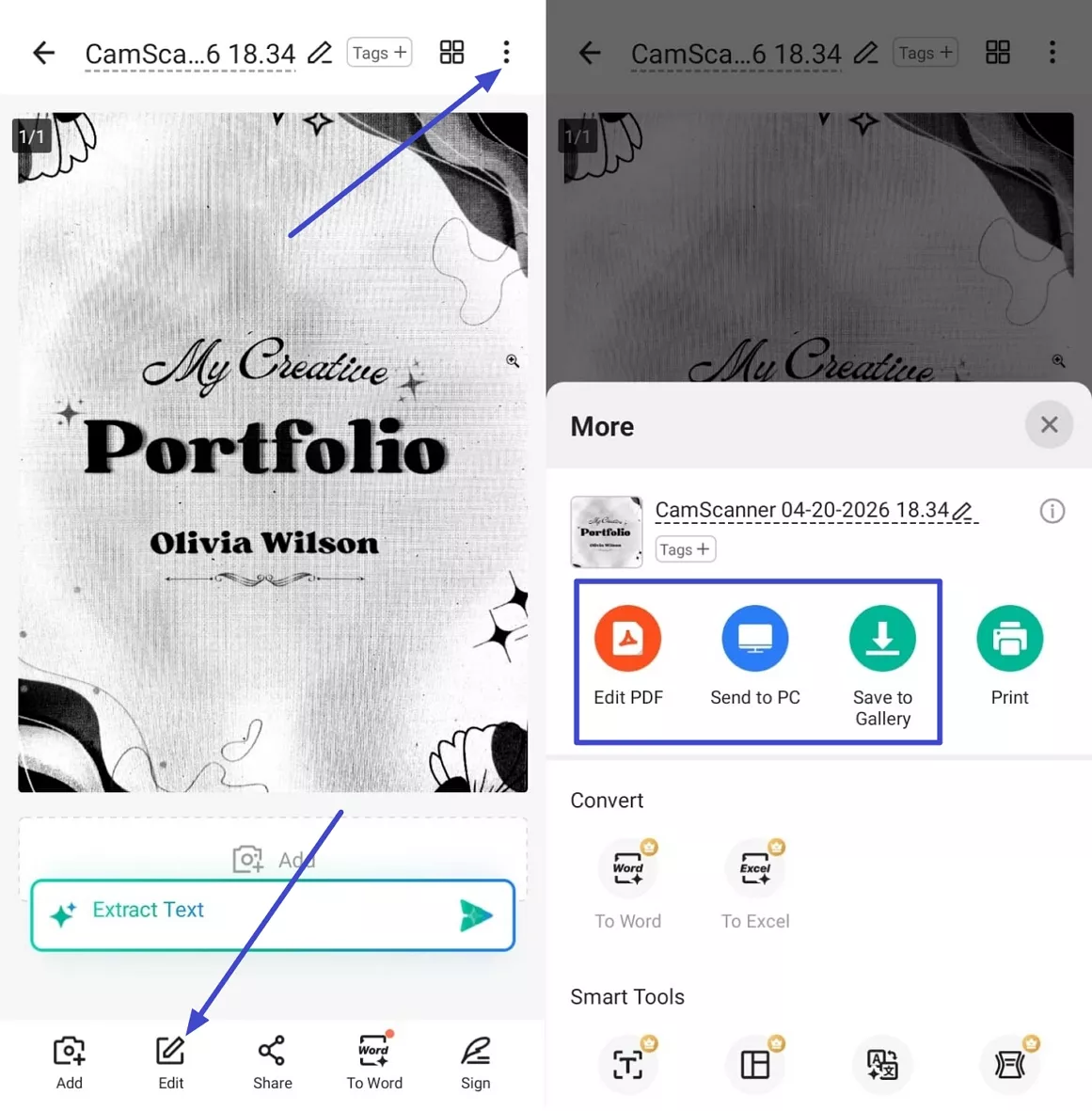Rename the CamScanner 04-20-2026 18.34 title
The height and width of the screenshot is (1111, 1092).
pyautogui.click(x=962, y=511)
